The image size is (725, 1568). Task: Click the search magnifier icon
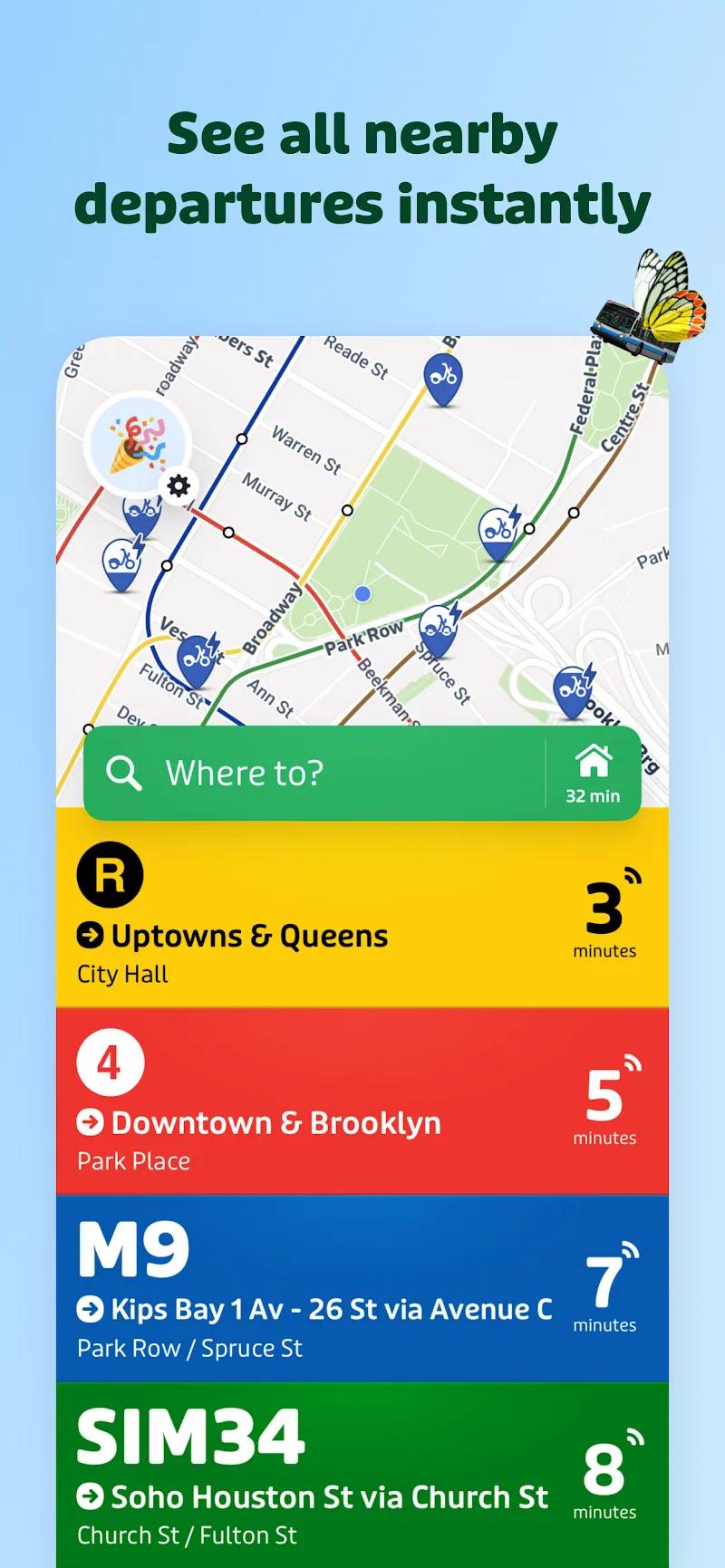[125, 773]
